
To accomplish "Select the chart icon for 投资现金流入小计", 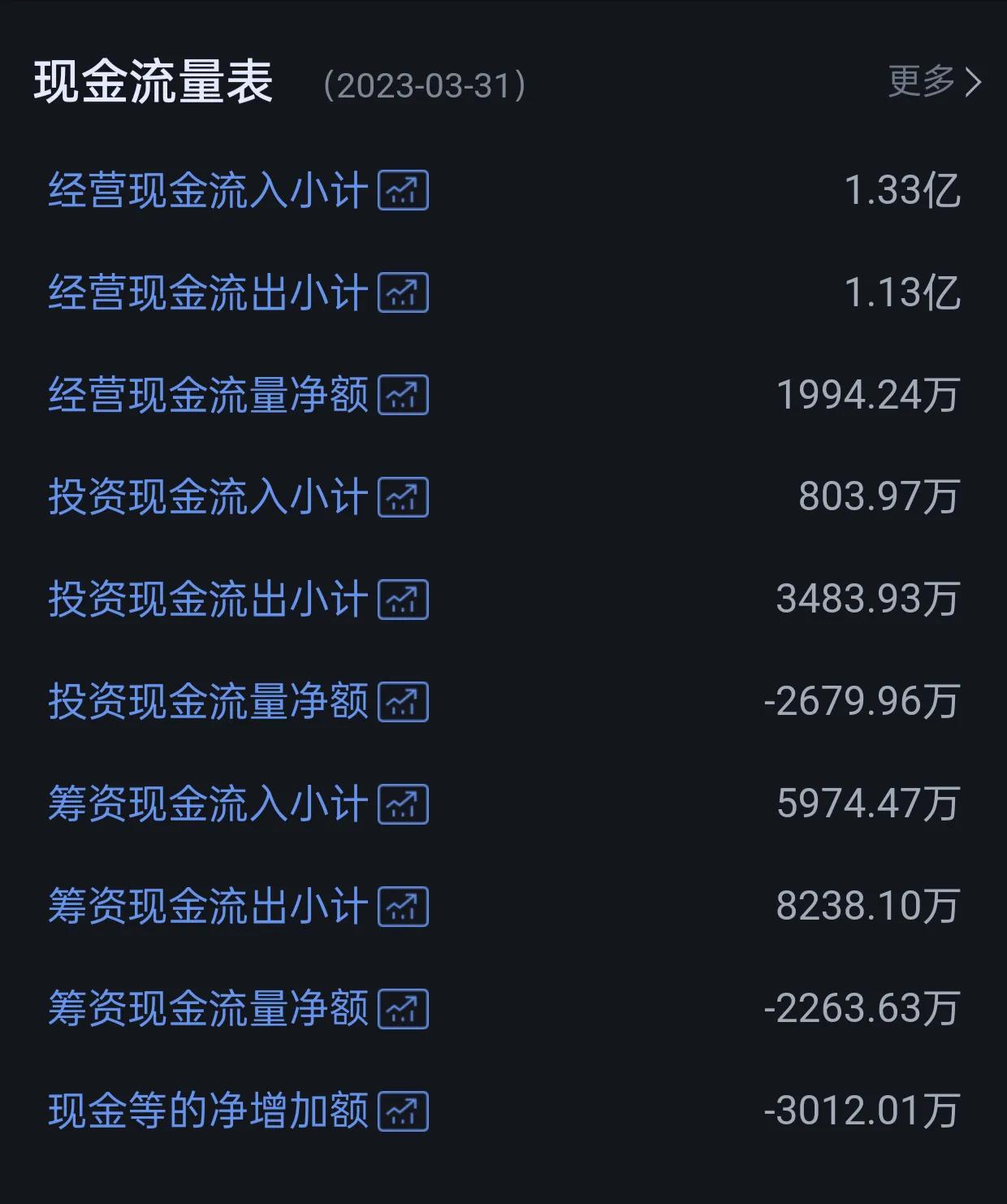I will [404, 498].
